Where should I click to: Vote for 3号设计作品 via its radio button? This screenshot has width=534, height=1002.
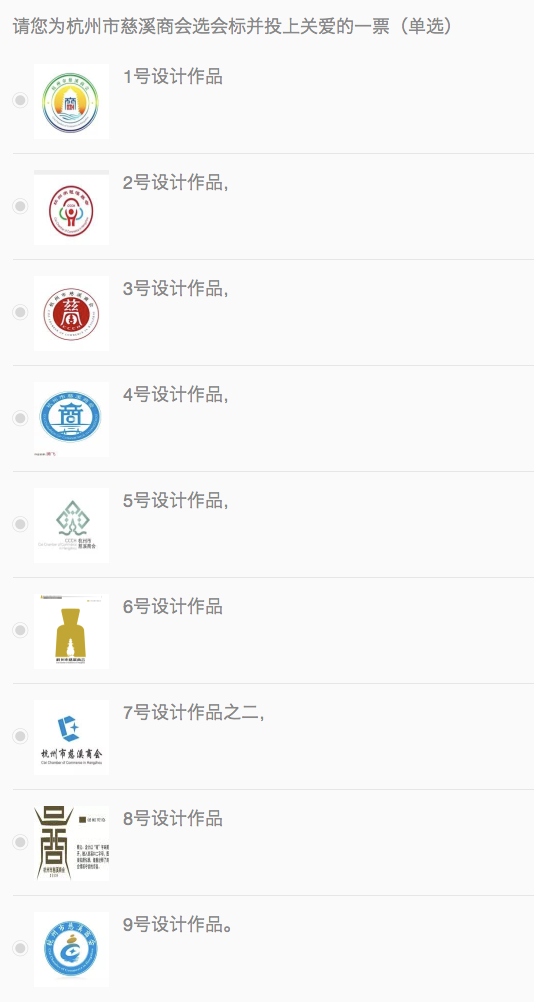pyautogui.click(x=20, y=312)
